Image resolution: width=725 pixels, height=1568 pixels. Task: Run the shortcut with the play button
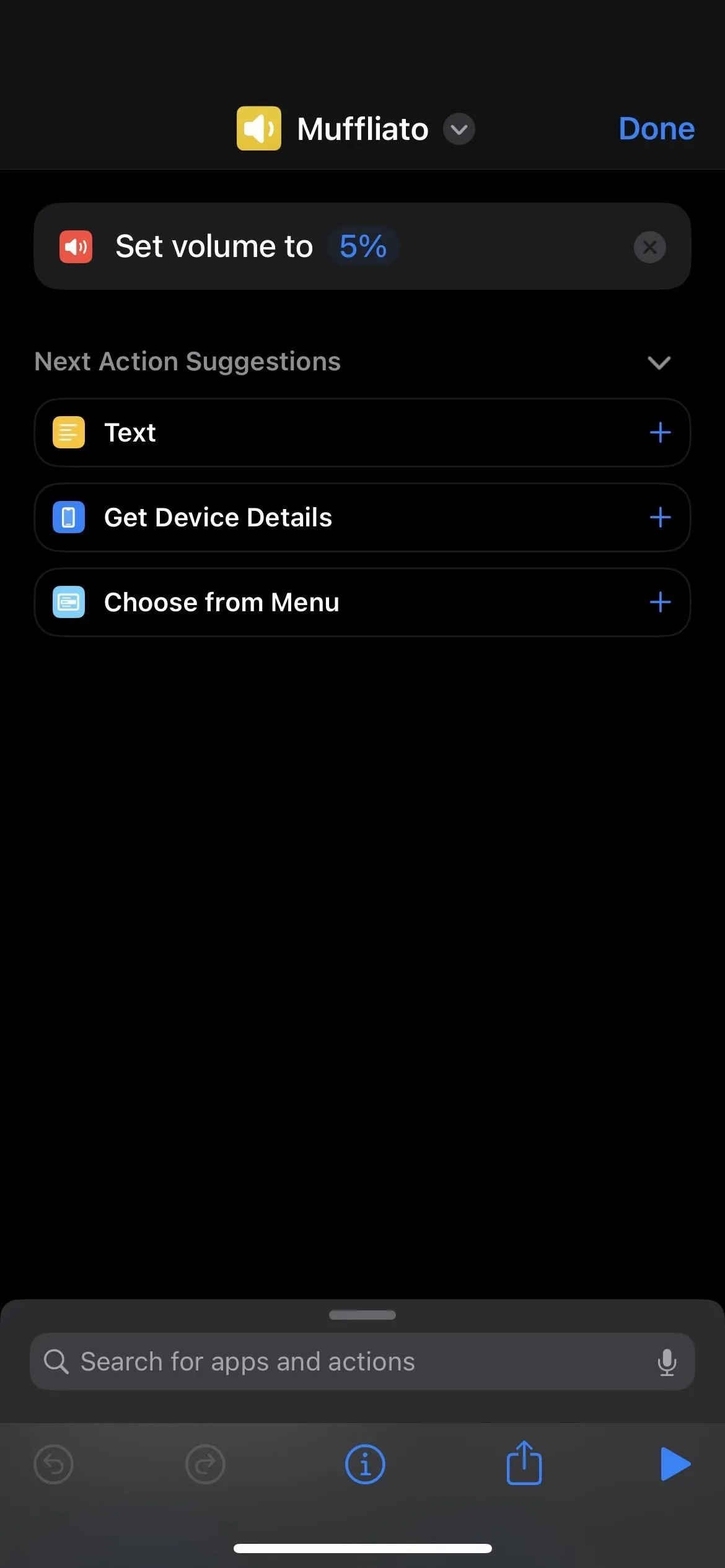(x=675, y=1464)
